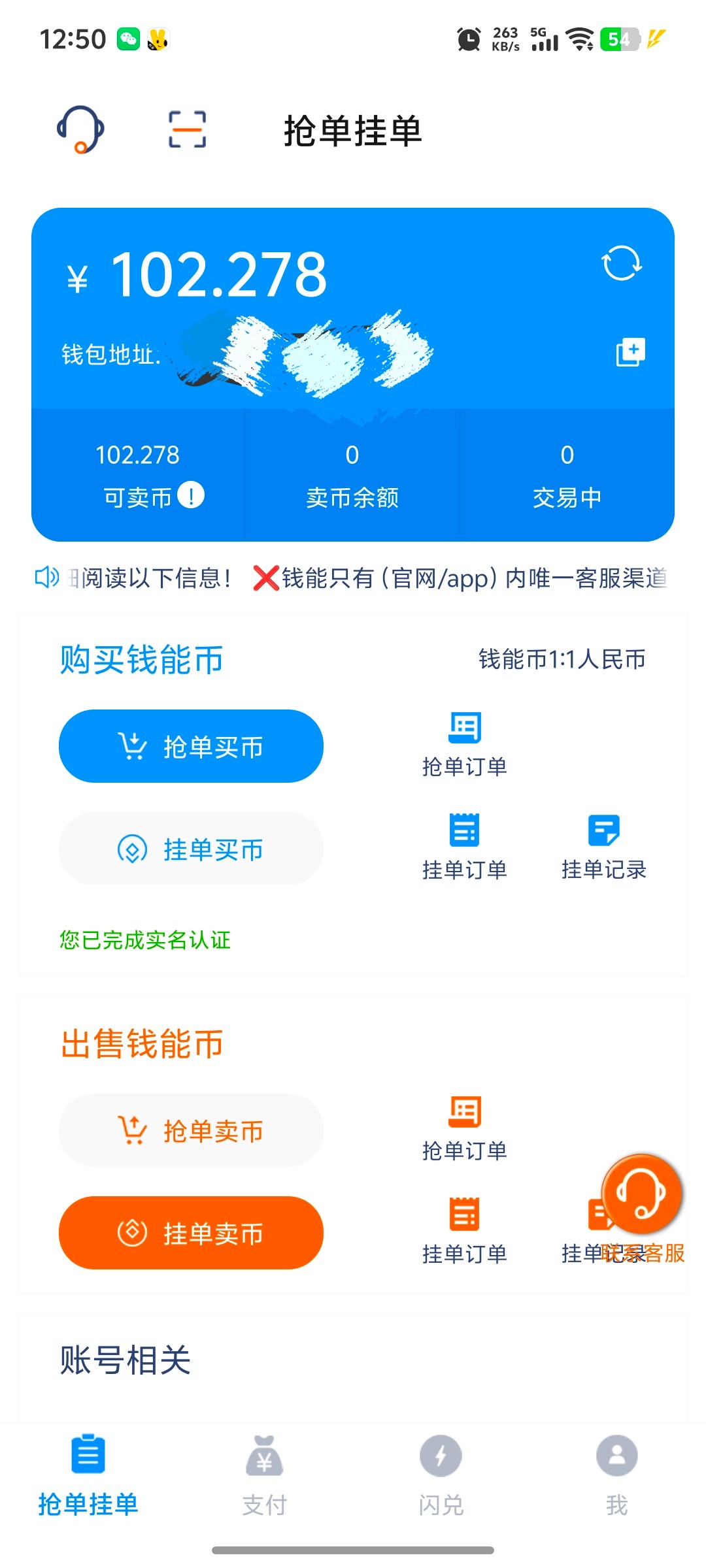706x1568 pixels.
Task: Tap the 抢单买币 button
Action: [x=191, y=746]
